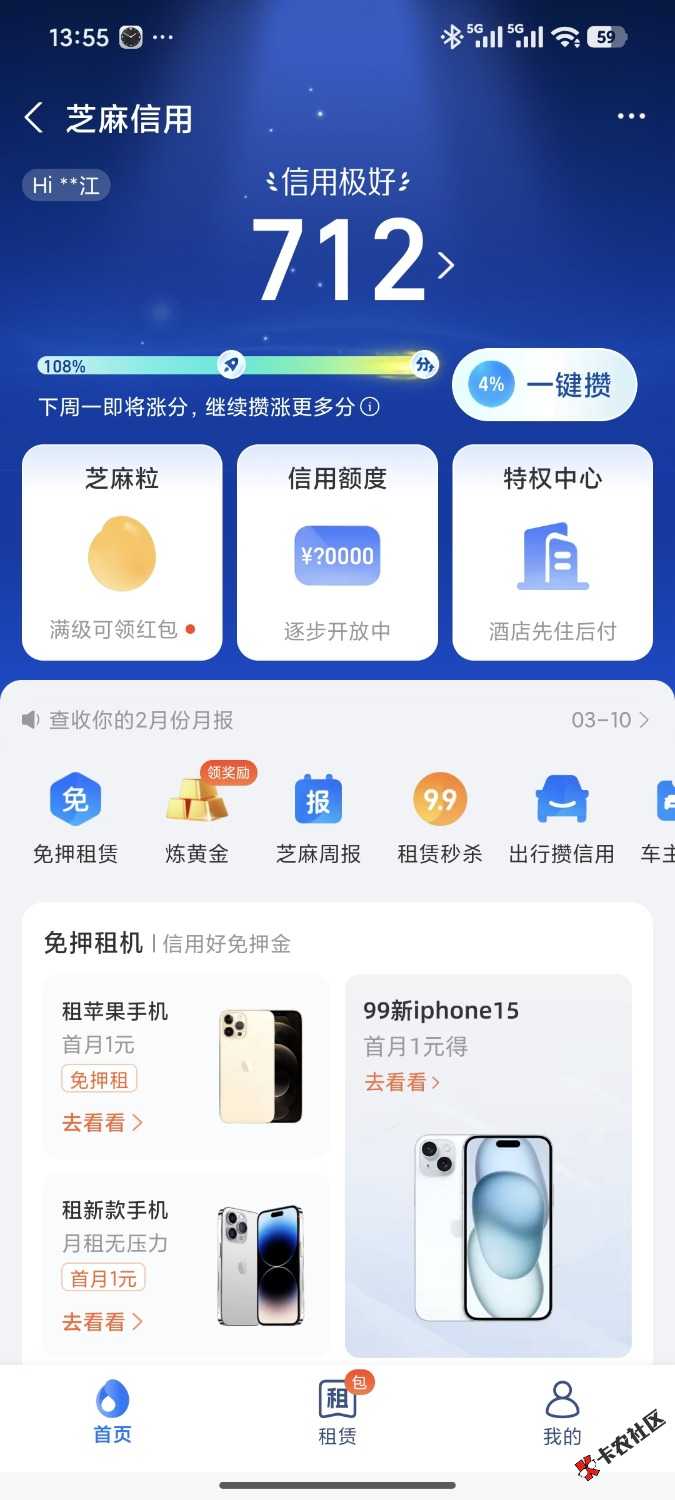This screenshot has width=675, height=1500.
Task: Switch to the 我的 tab
Action: point(562,1412)
